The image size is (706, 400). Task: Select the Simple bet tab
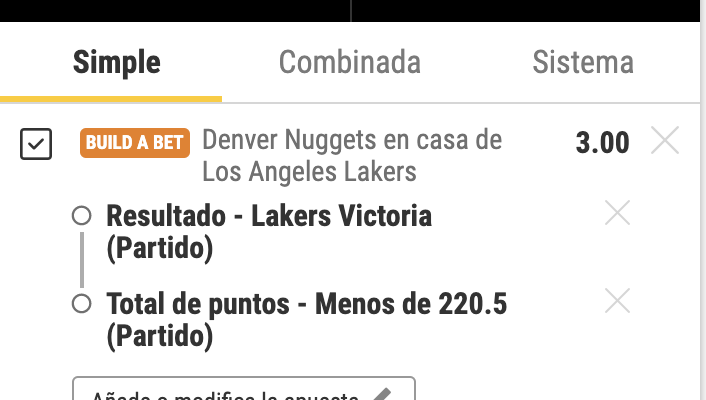click(x=116, y=62)
